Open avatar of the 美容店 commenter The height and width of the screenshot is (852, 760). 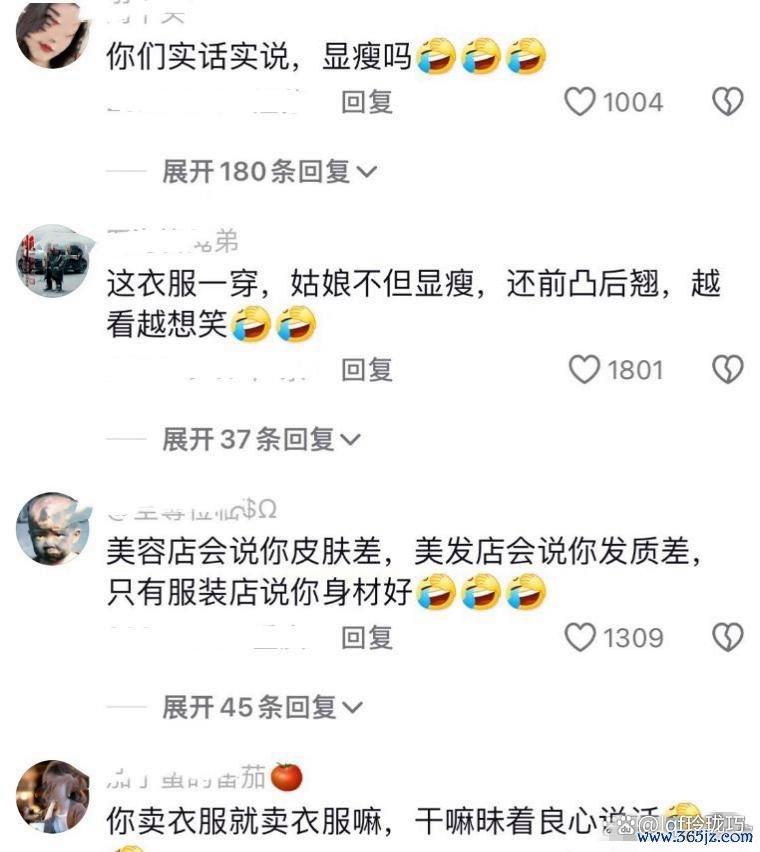(x=53, y=529)
